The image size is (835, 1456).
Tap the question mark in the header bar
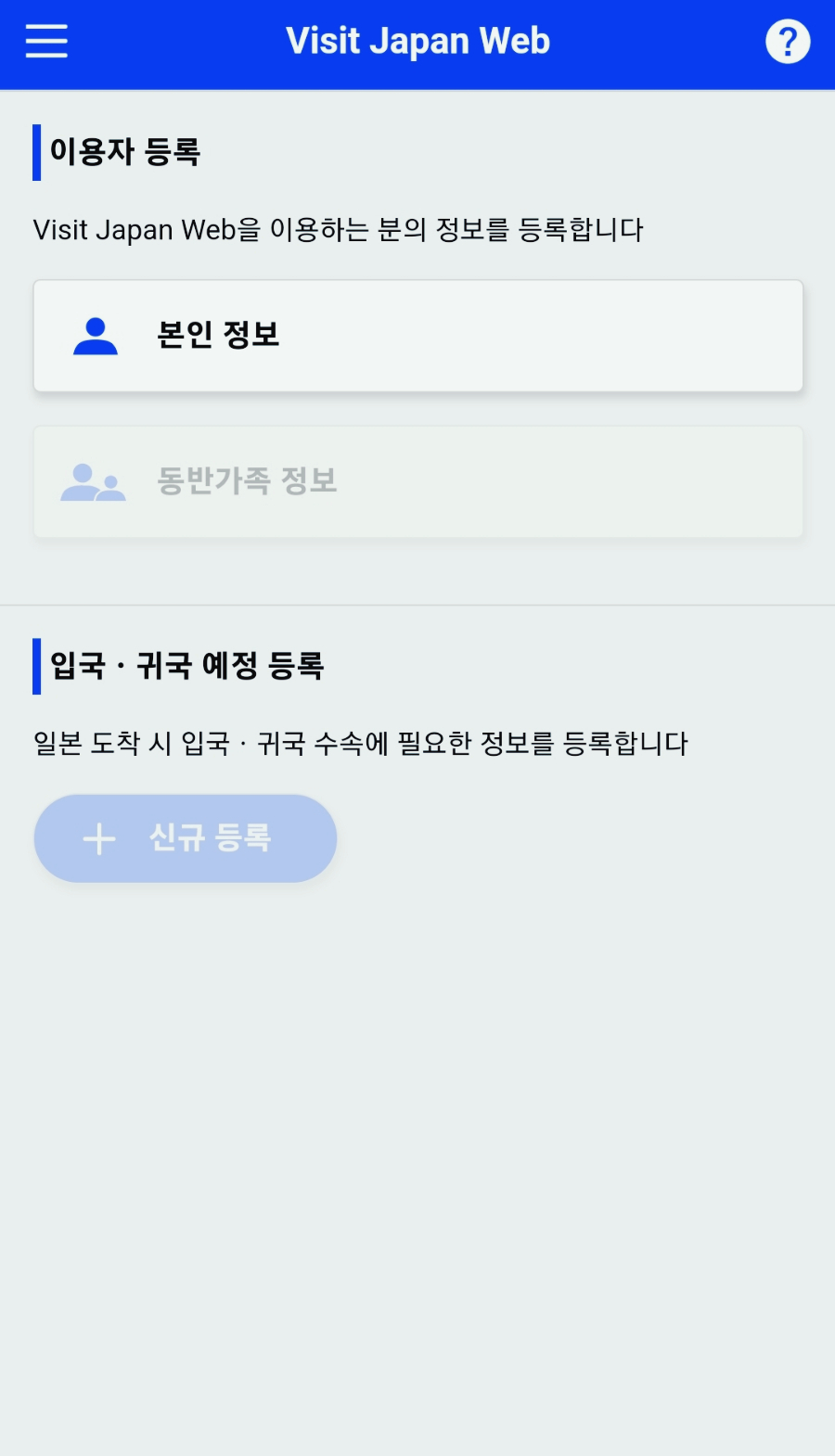pos(787,40)
